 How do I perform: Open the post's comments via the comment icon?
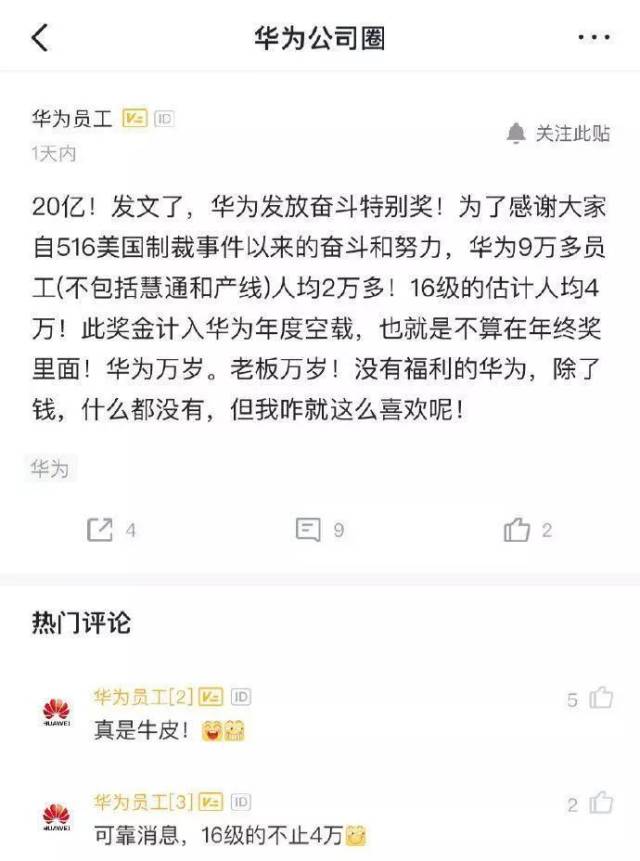pos(309,530)
